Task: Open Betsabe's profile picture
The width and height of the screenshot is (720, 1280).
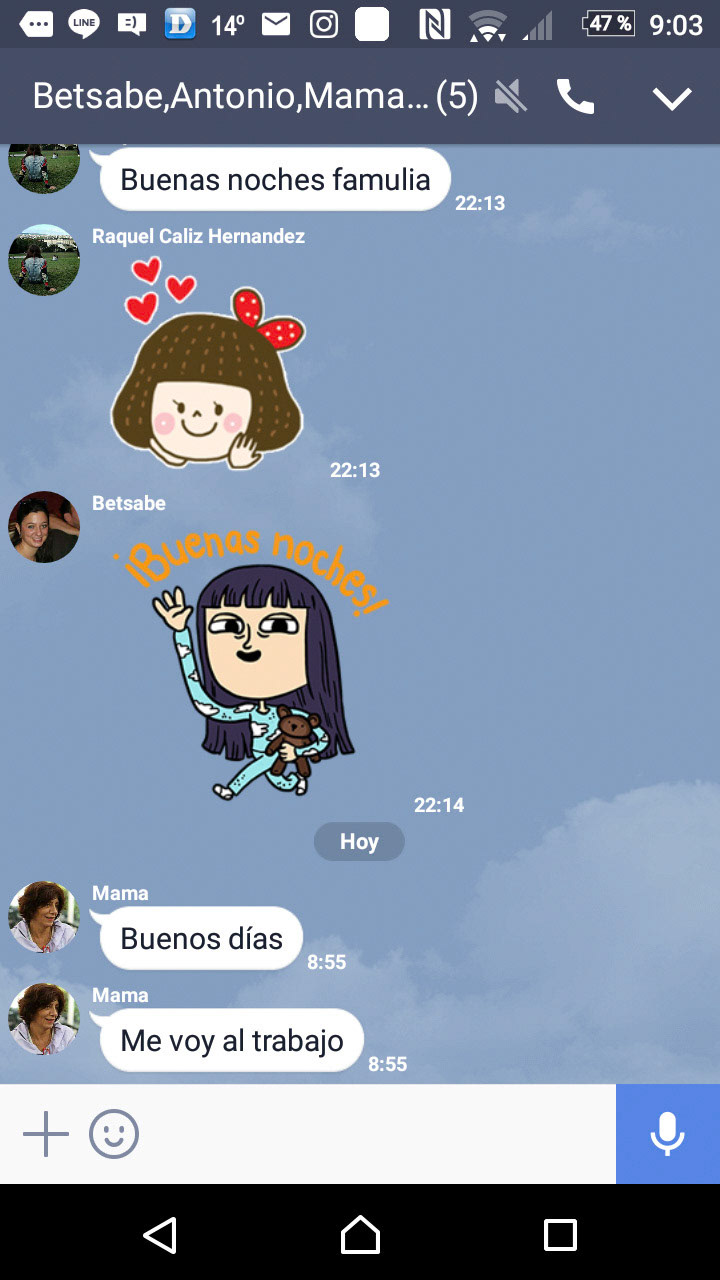Action: 44,527
